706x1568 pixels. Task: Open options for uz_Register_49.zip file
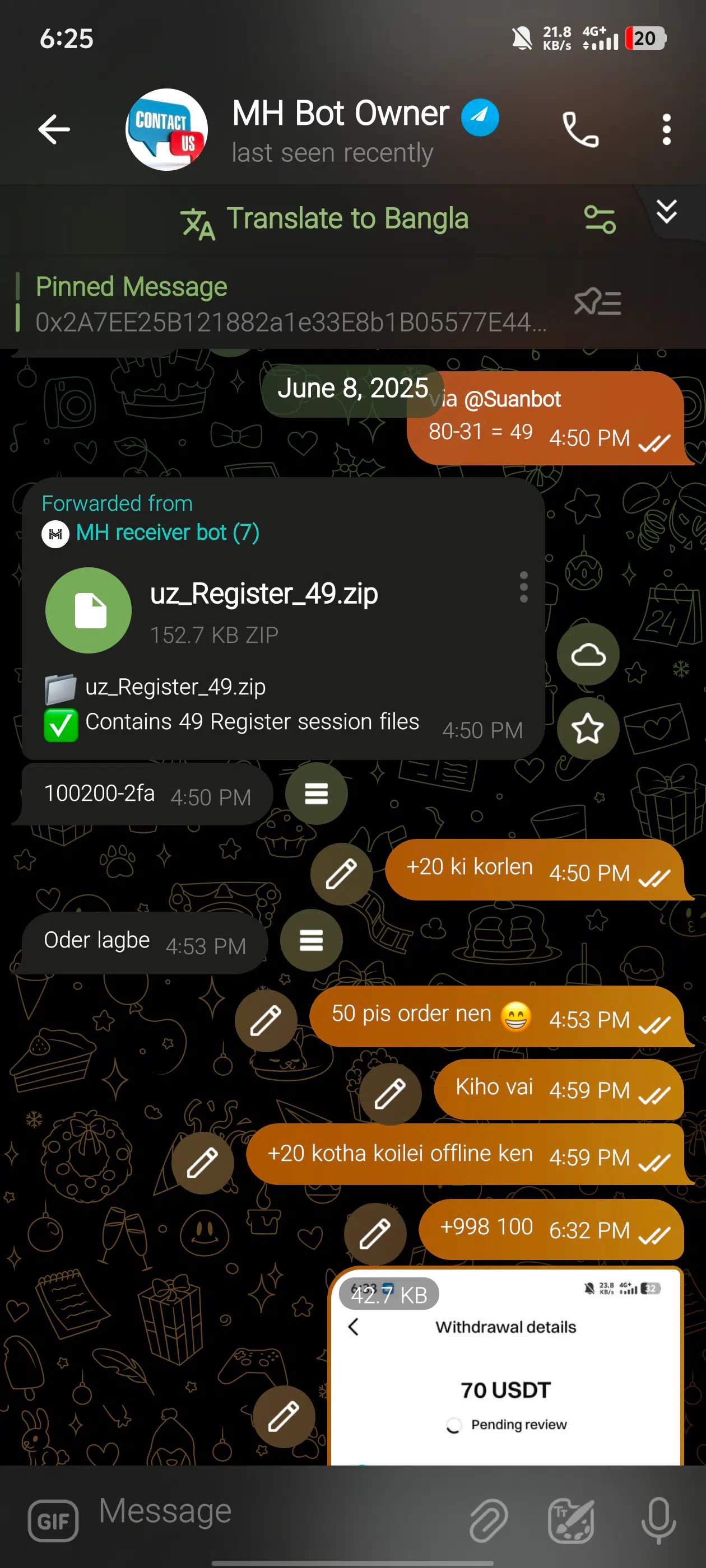click(523, 587)
